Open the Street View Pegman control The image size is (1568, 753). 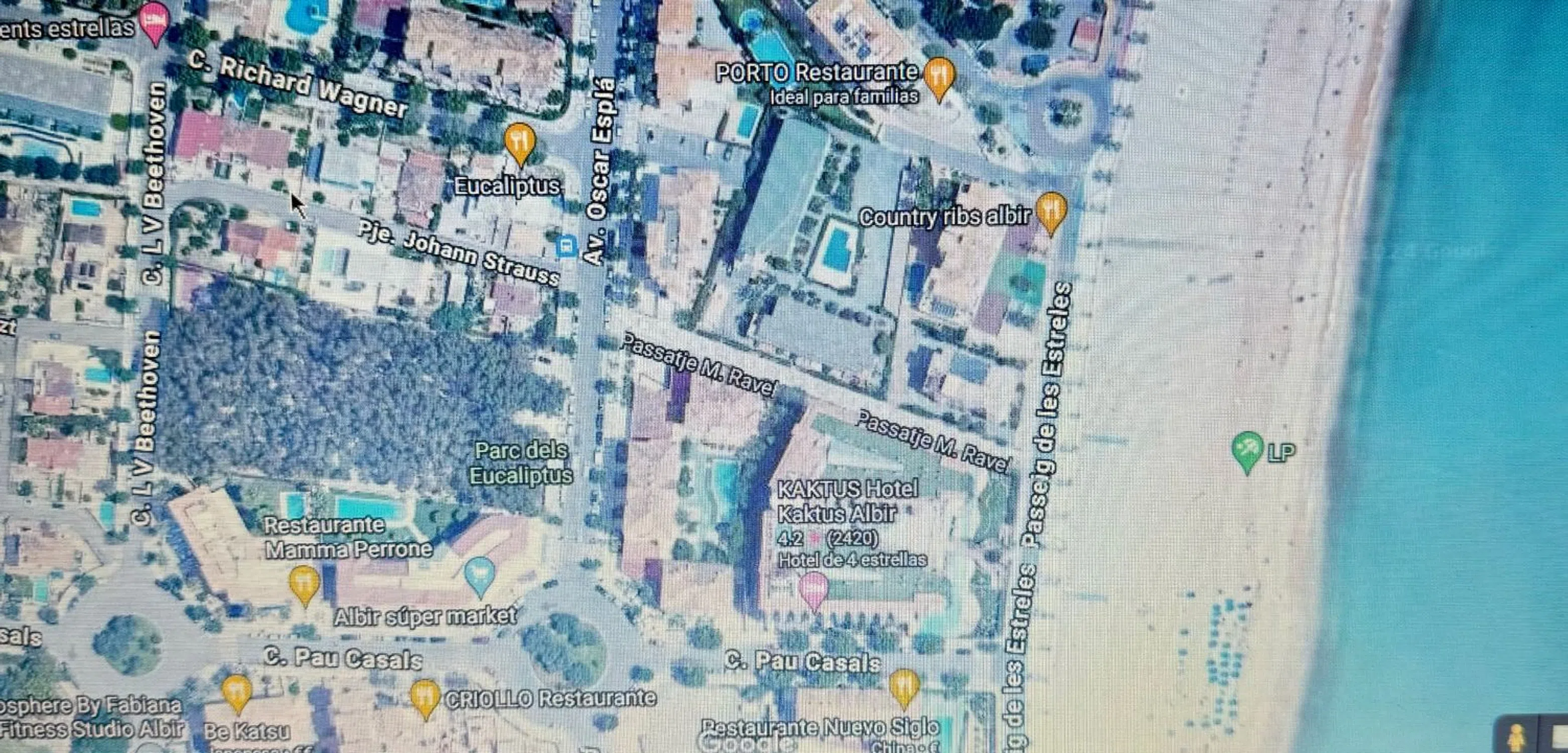1516,736
